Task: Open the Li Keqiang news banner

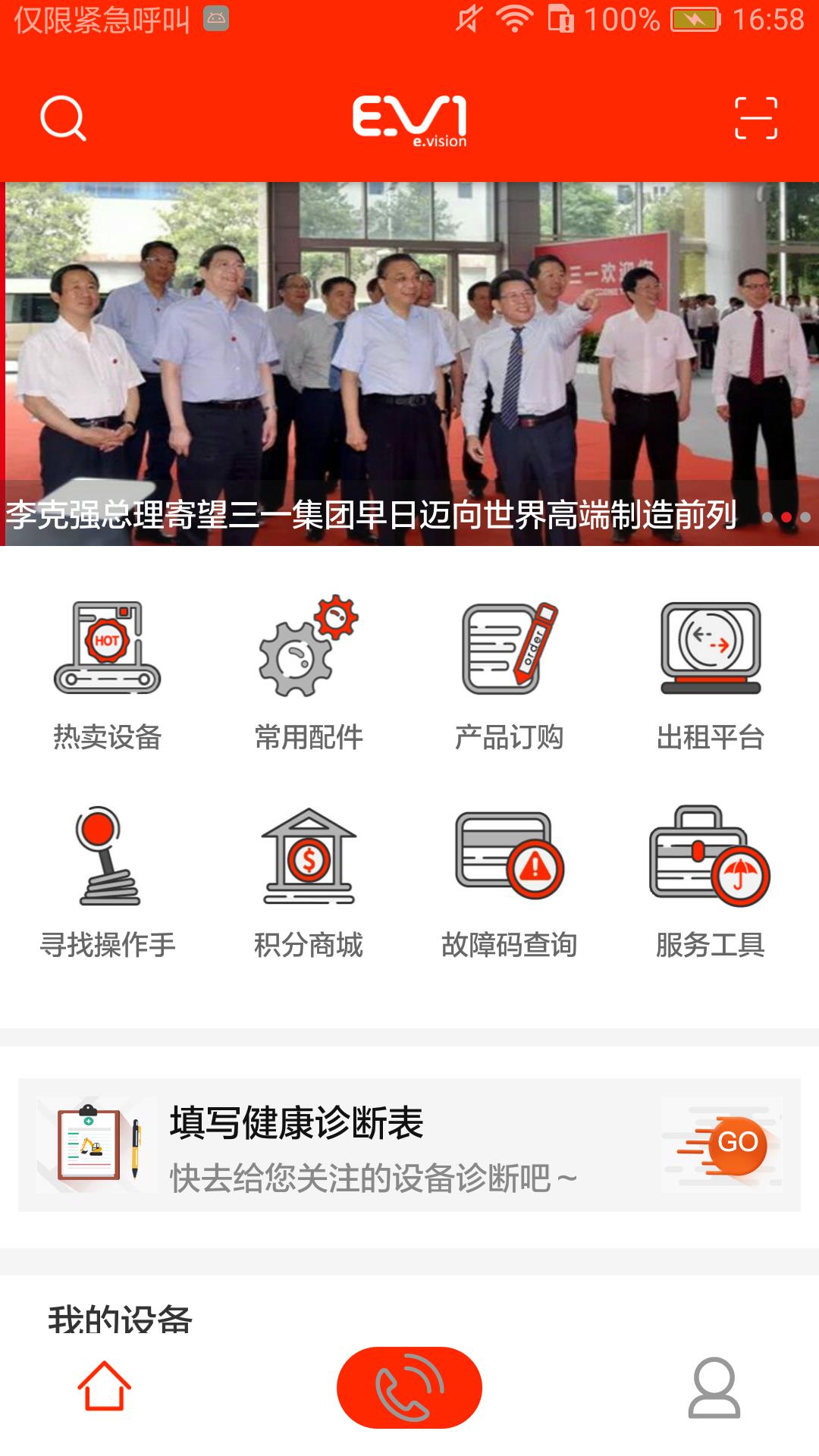Action: point(409,364)
